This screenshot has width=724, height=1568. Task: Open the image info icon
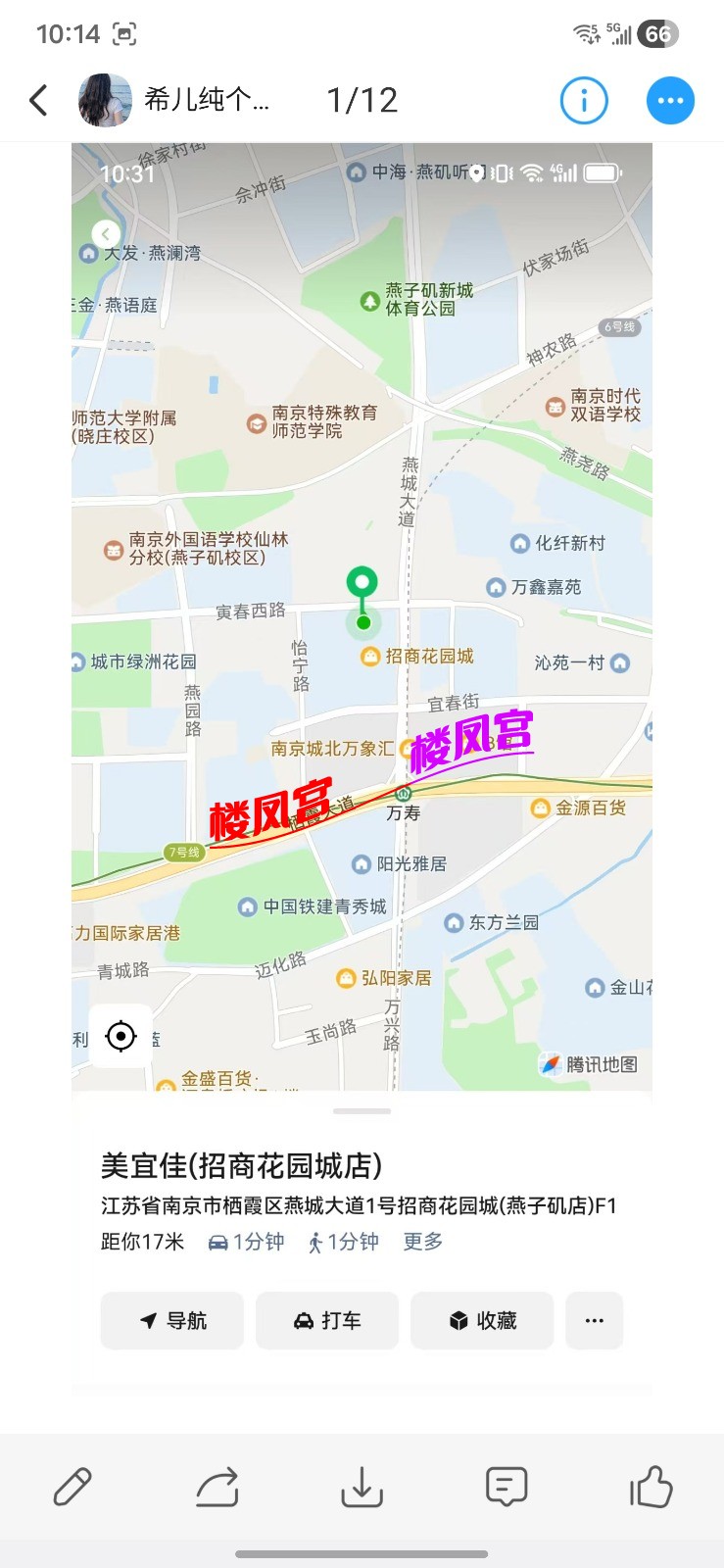(x=584, y=100)
